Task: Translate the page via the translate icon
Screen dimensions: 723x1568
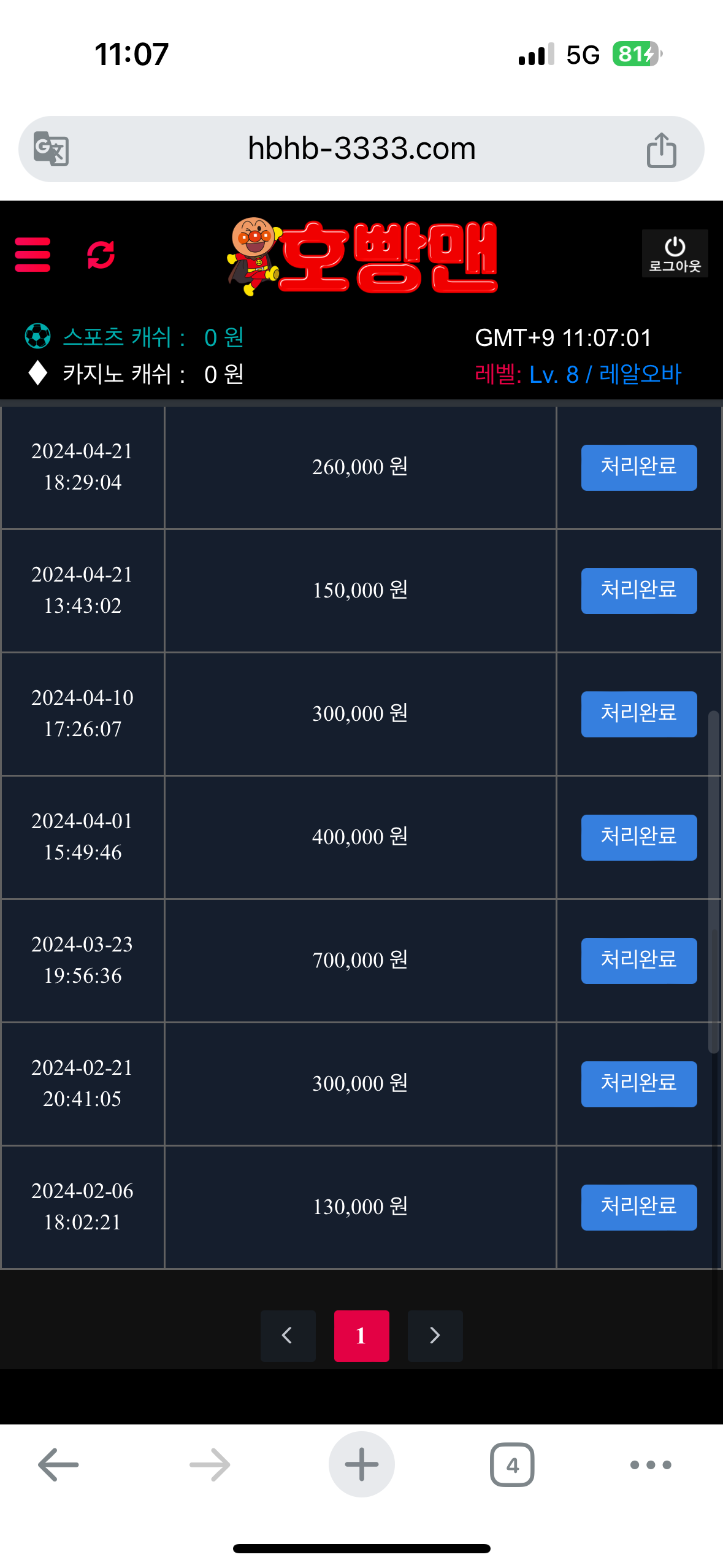Action: [51, 149]
